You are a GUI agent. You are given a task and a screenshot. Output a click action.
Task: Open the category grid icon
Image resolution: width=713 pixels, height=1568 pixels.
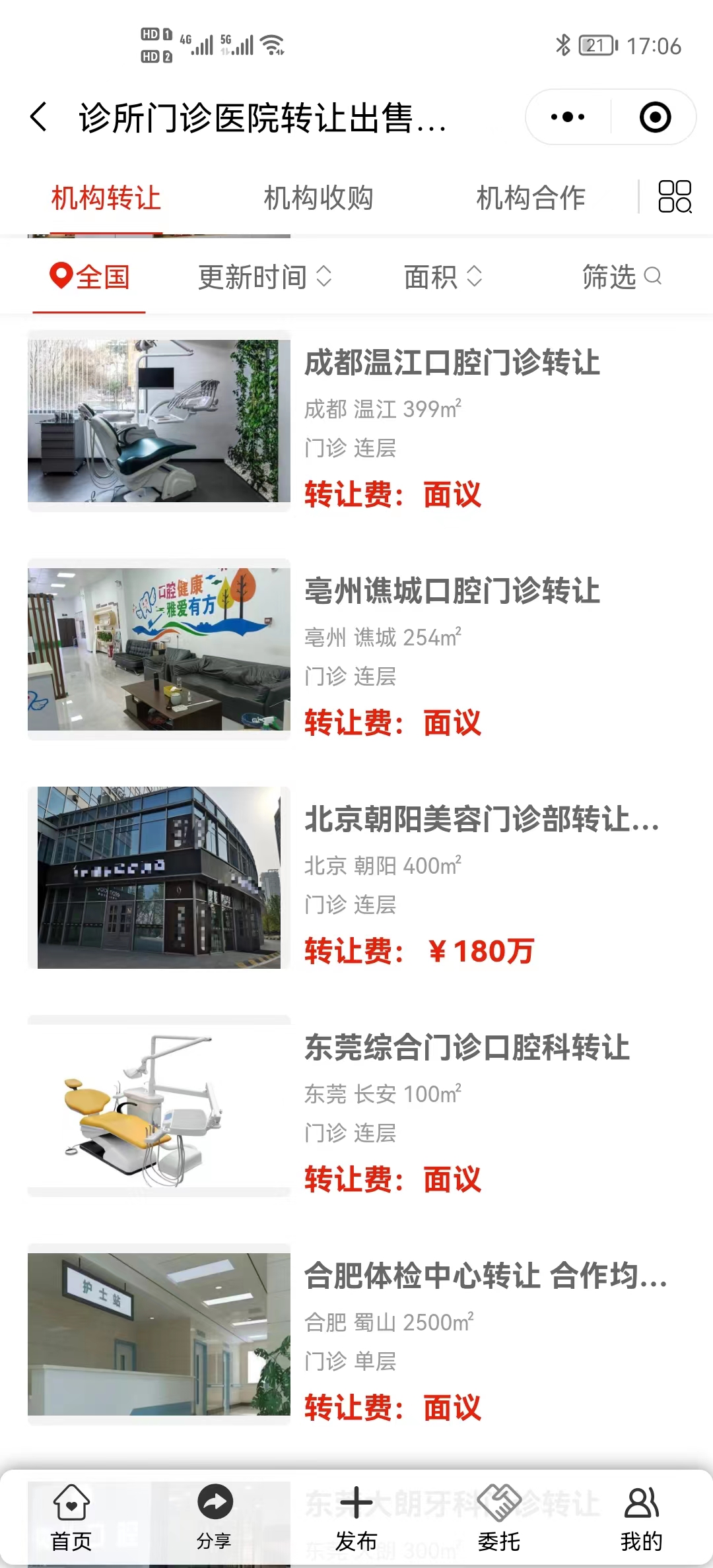coord(675,197)
